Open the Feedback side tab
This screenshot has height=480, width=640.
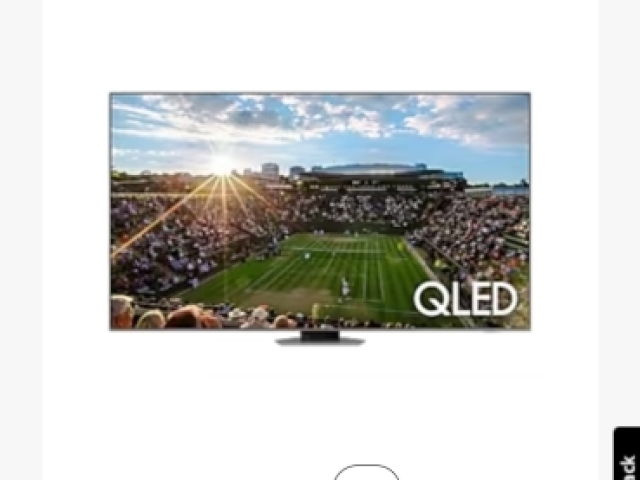pyautogui.click(x=627, y=459)
